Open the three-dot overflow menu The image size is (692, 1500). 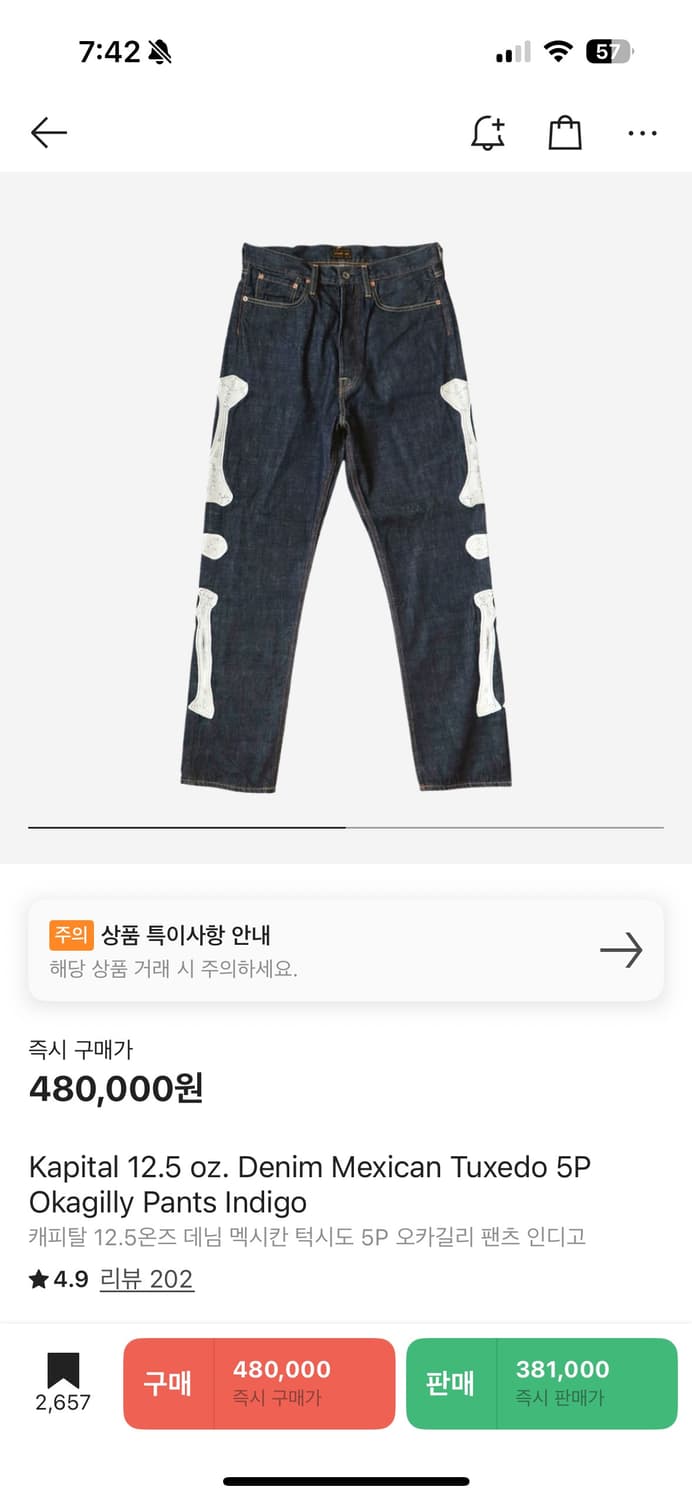(x=642, y=133)
